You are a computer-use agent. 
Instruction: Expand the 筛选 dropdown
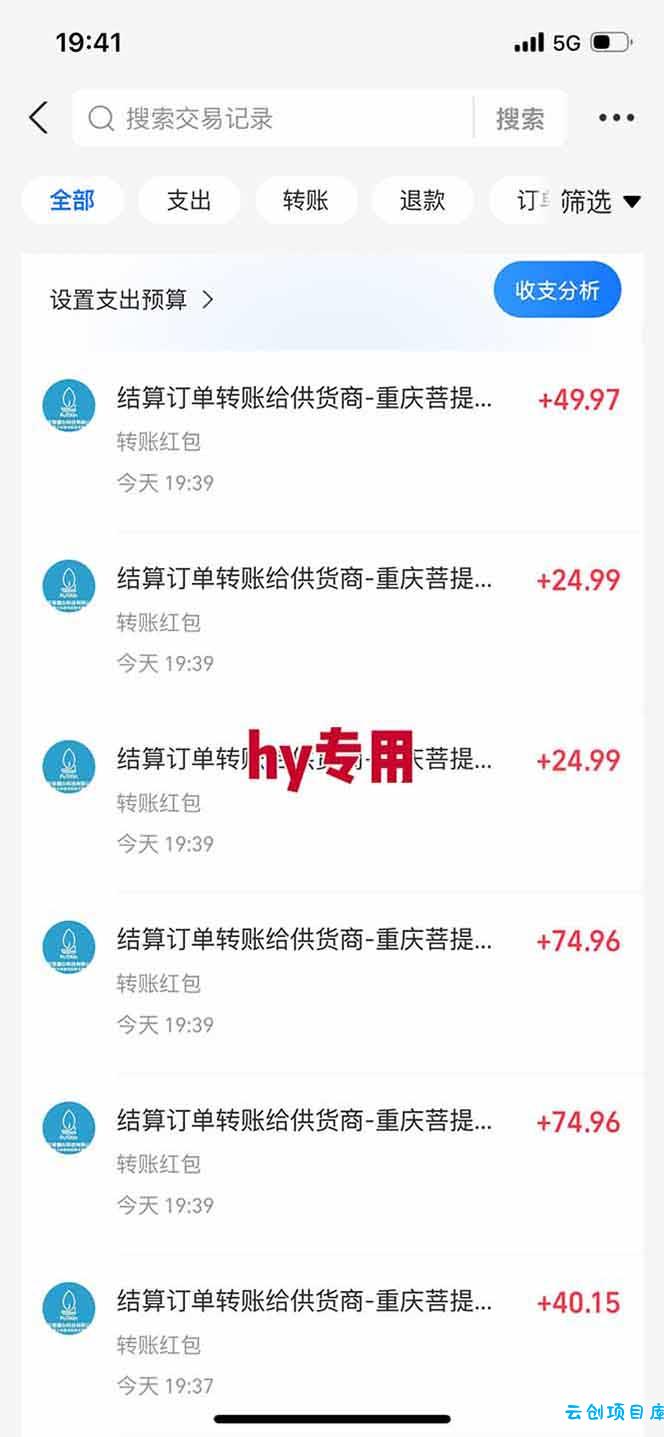(x=600, y=201)
